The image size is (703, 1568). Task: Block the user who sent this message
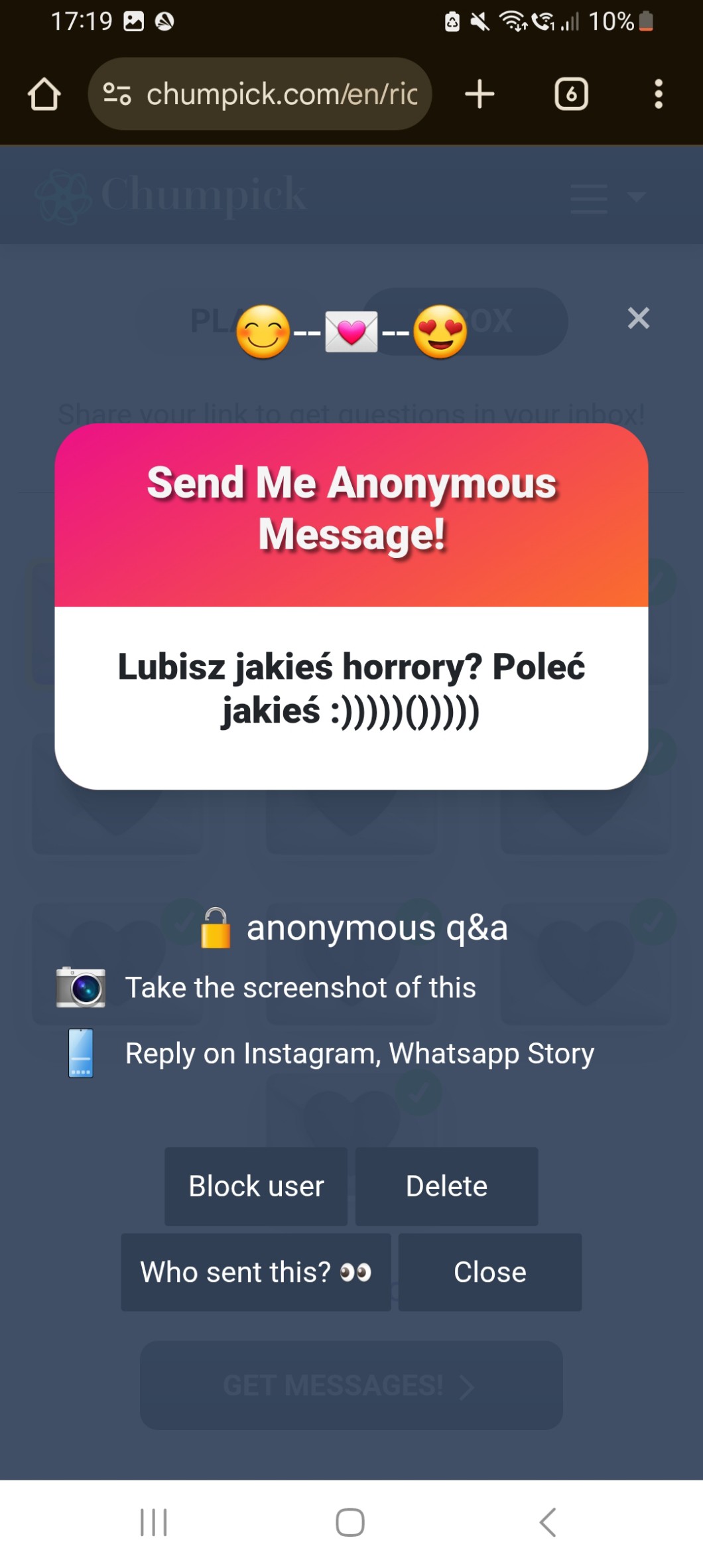pyautogui.click(x=256, y=1186)
